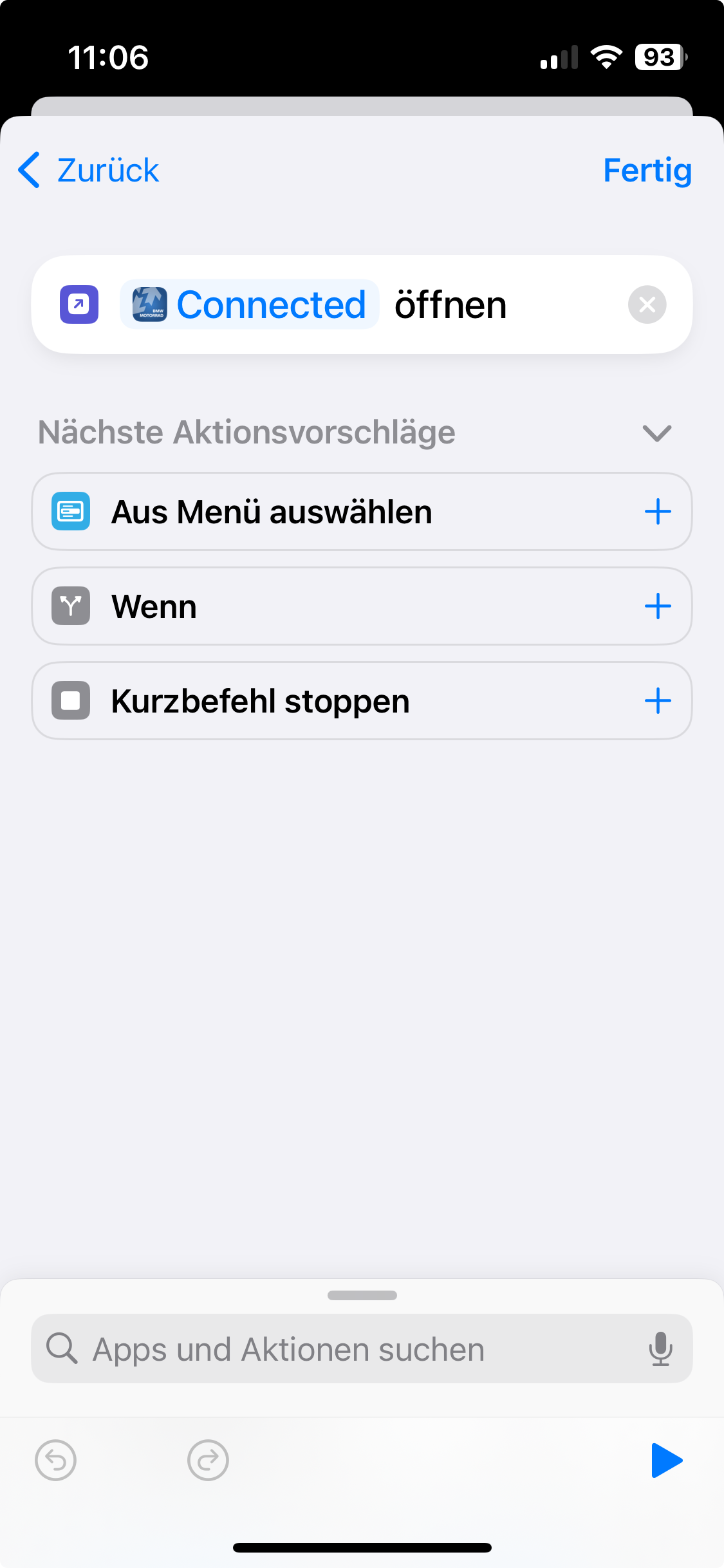The height and width of the screenshot is (1568, 724).
Task: Add Kurzbefehl stoppen action
Action: tap(658, 700)
